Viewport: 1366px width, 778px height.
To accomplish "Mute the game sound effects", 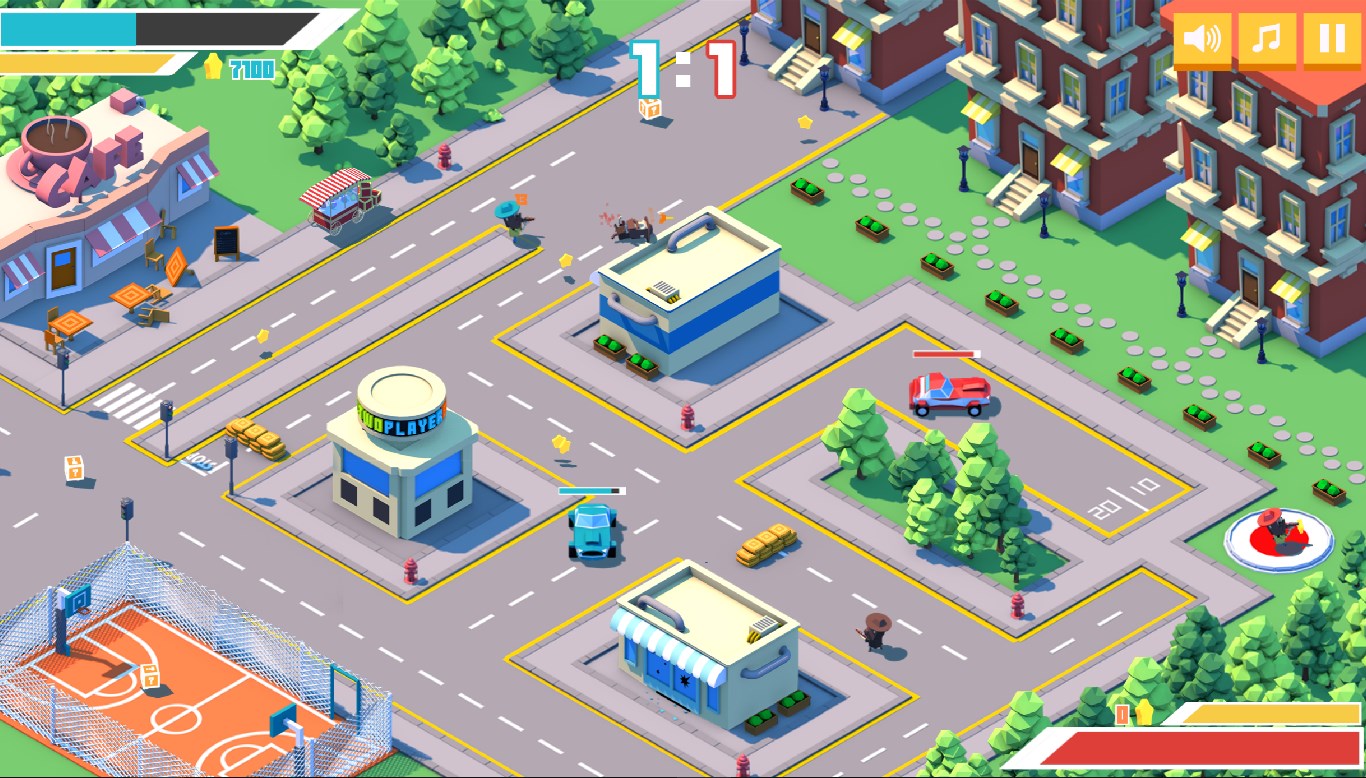I will (x=1202, y=40).
